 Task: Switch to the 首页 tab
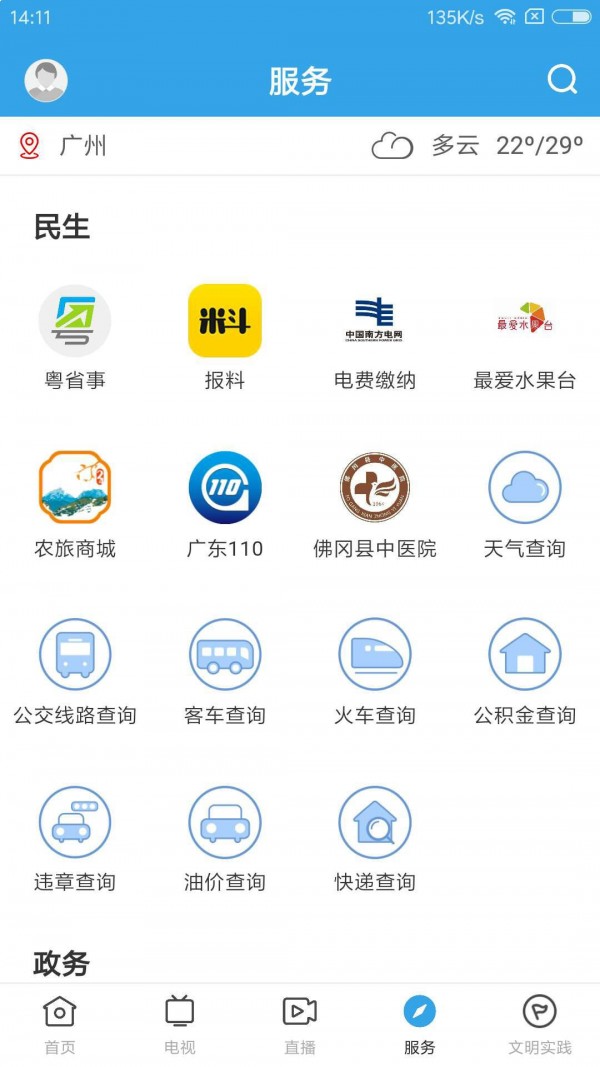coord(60,1025)
